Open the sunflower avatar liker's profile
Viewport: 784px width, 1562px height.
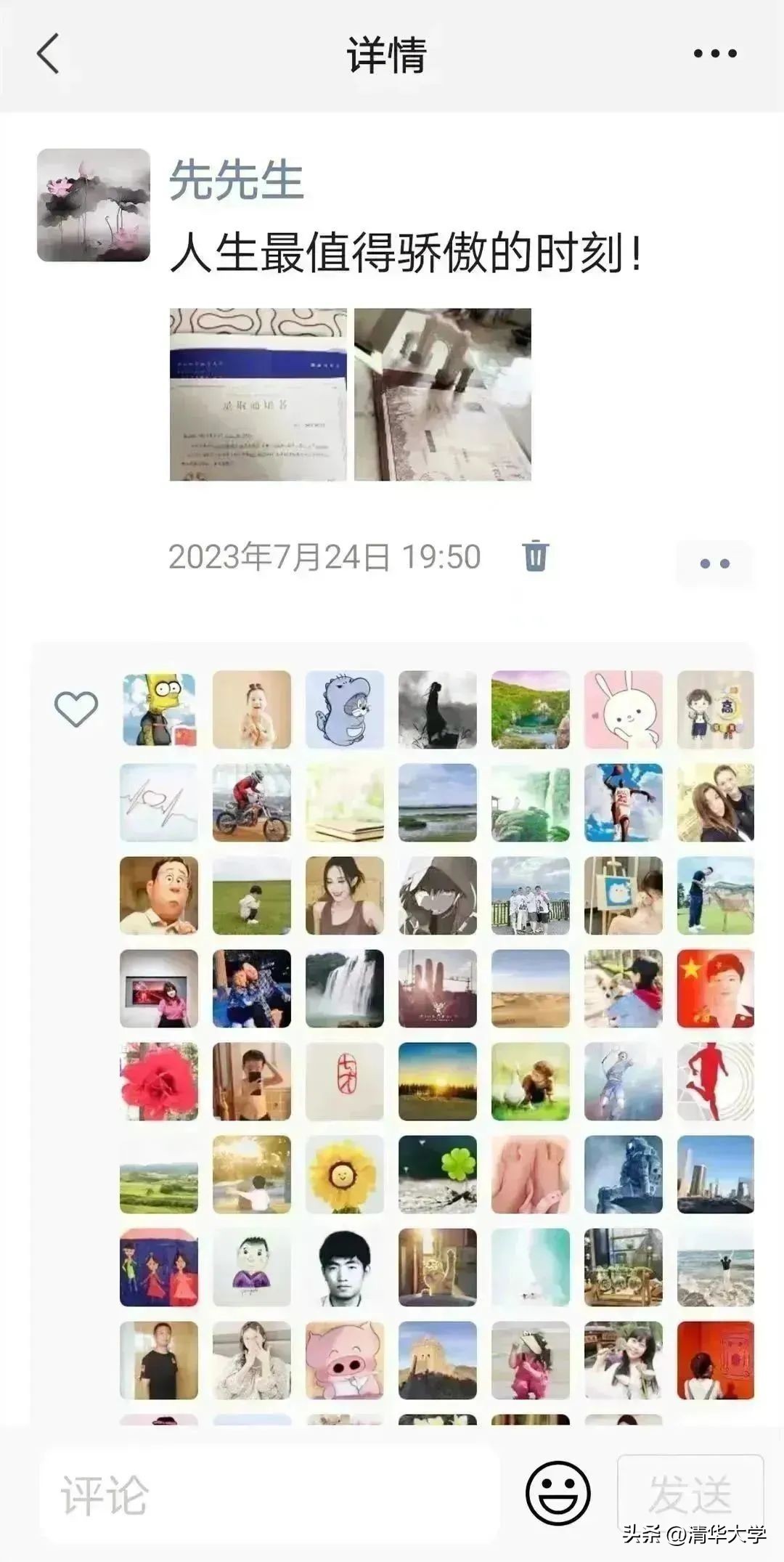pos(345,1174)
